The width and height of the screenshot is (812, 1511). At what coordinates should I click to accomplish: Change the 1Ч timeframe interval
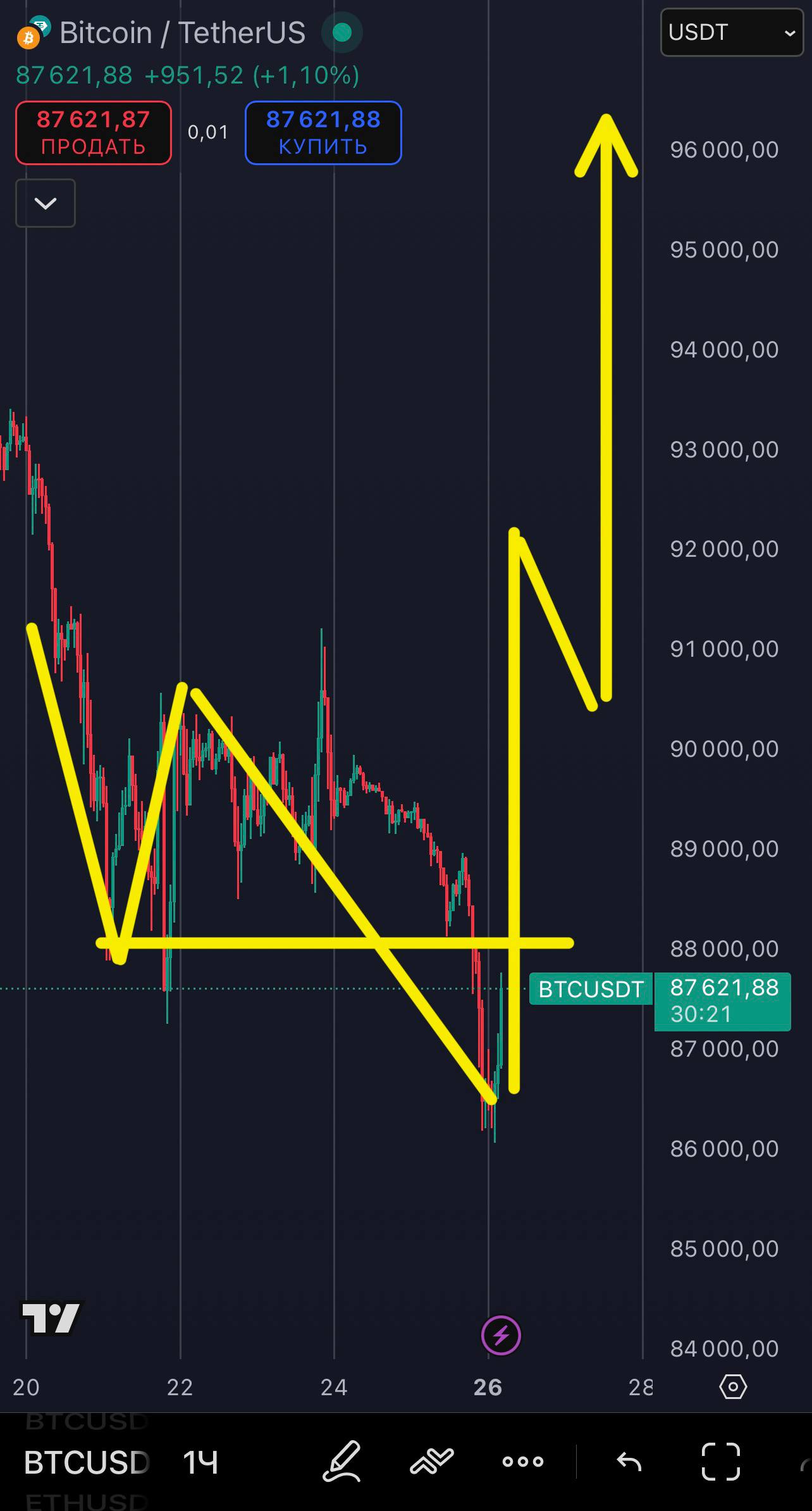[x=200, y=1462]
